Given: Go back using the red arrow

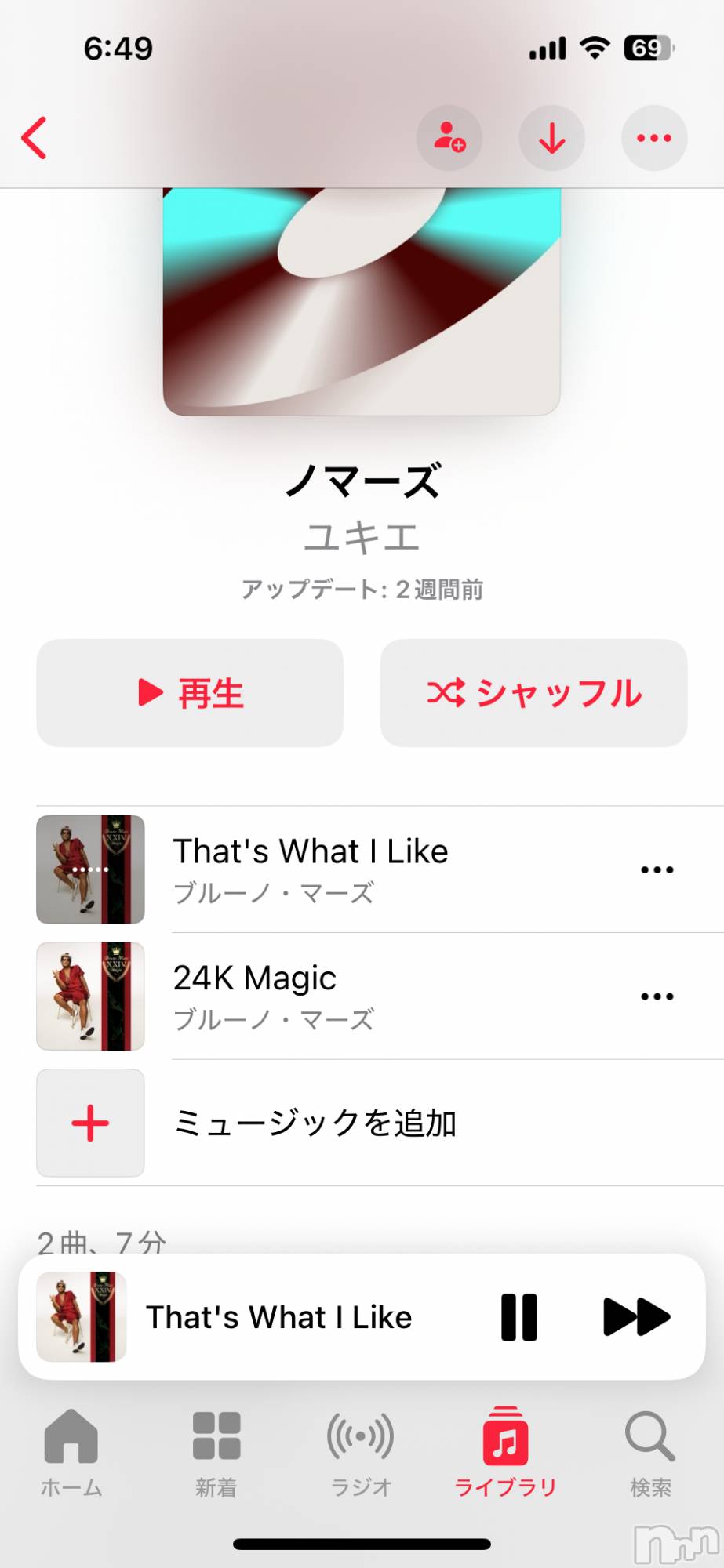Looking at the screenshot, I should 35,138.
